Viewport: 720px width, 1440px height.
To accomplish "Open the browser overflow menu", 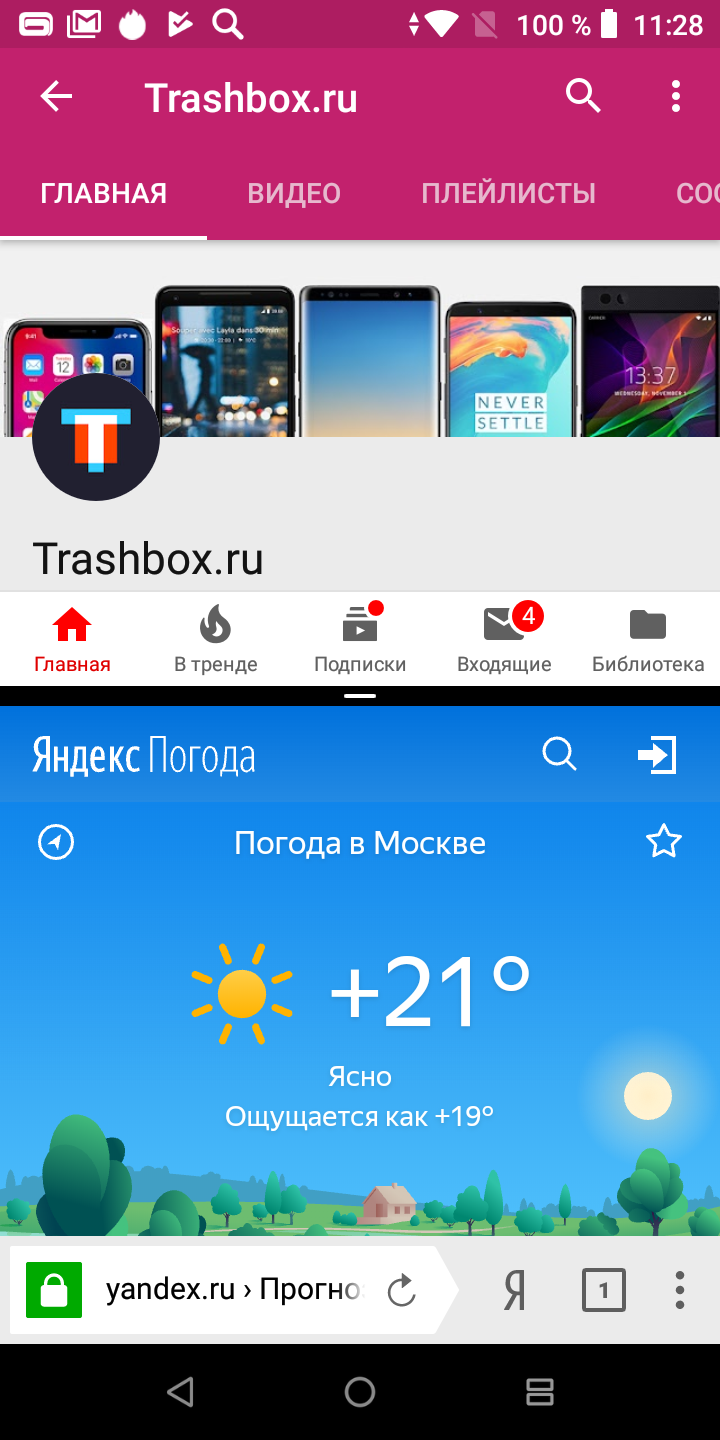I will 680,1291.
